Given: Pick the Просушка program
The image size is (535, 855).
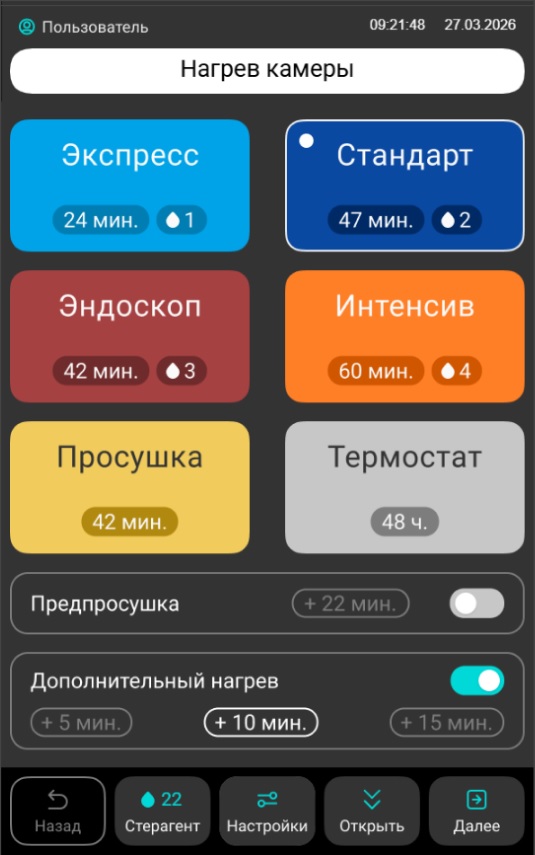Looking at the screenshot, I should 130,487.
